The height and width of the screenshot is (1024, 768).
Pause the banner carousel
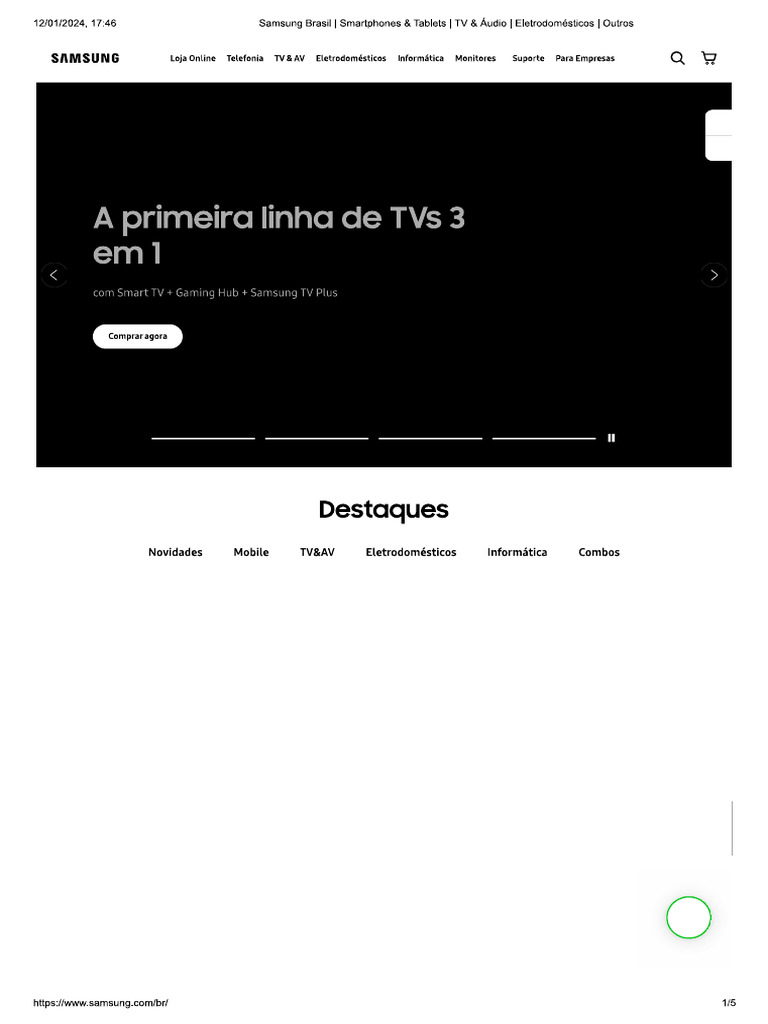[611, 438]
